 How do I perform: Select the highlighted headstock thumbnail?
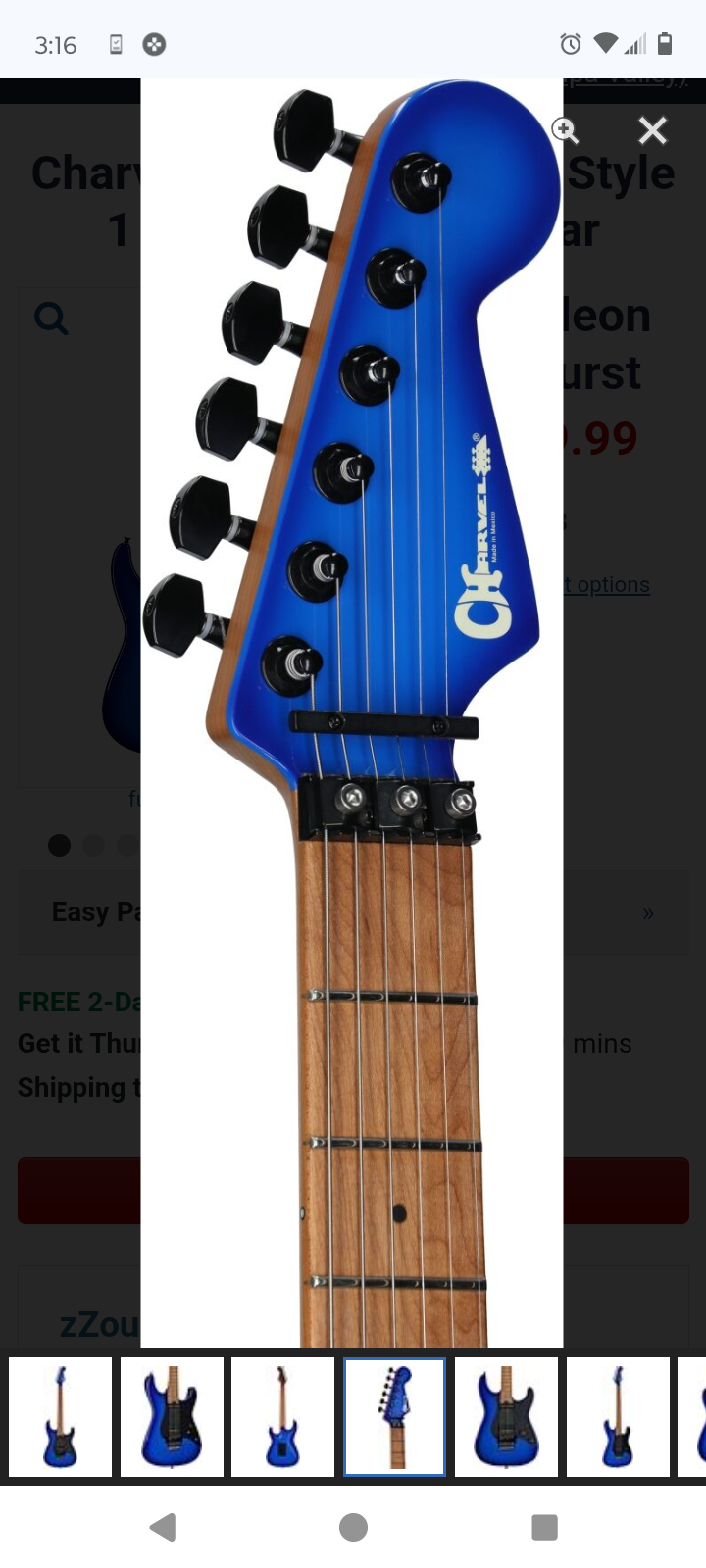click(394, 1416)
